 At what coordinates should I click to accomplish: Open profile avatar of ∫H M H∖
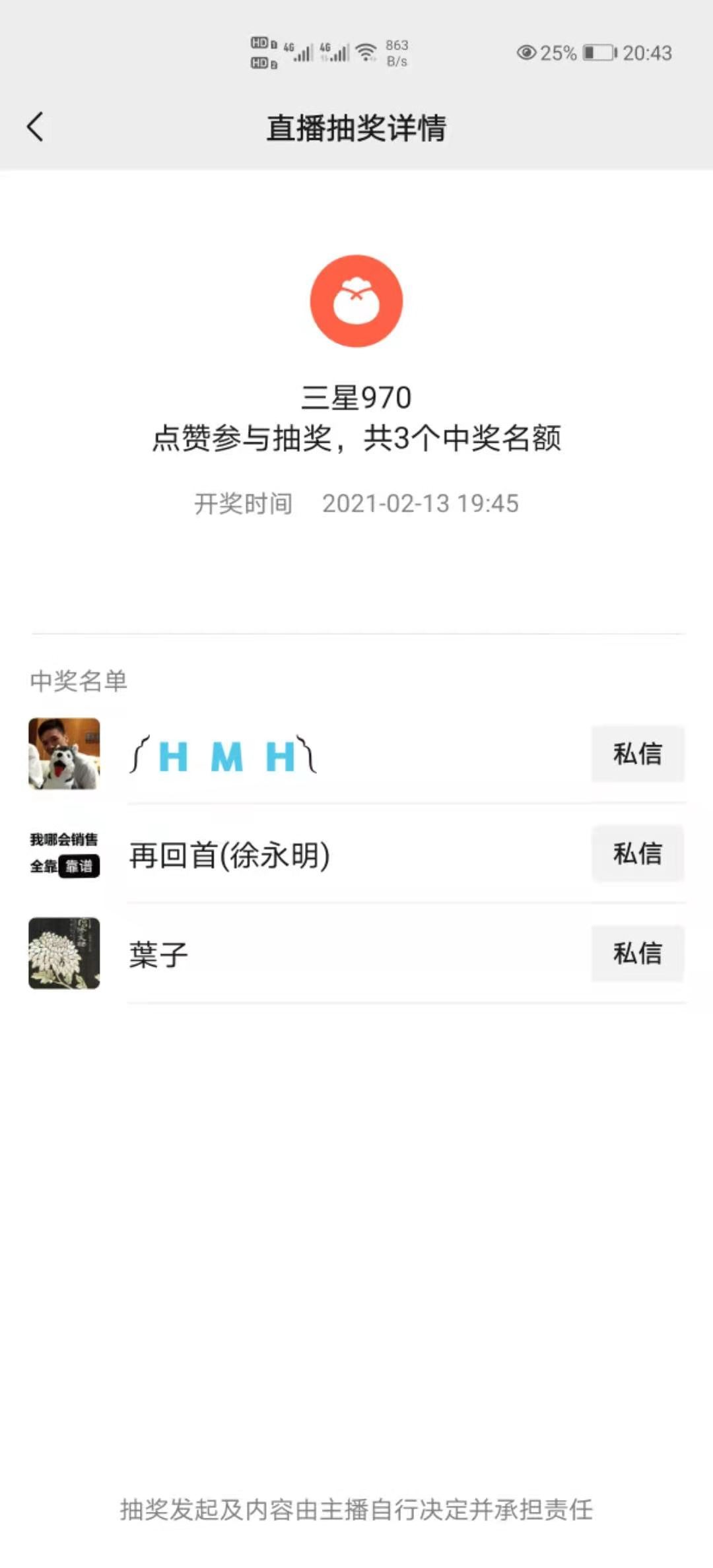point(64,754)
